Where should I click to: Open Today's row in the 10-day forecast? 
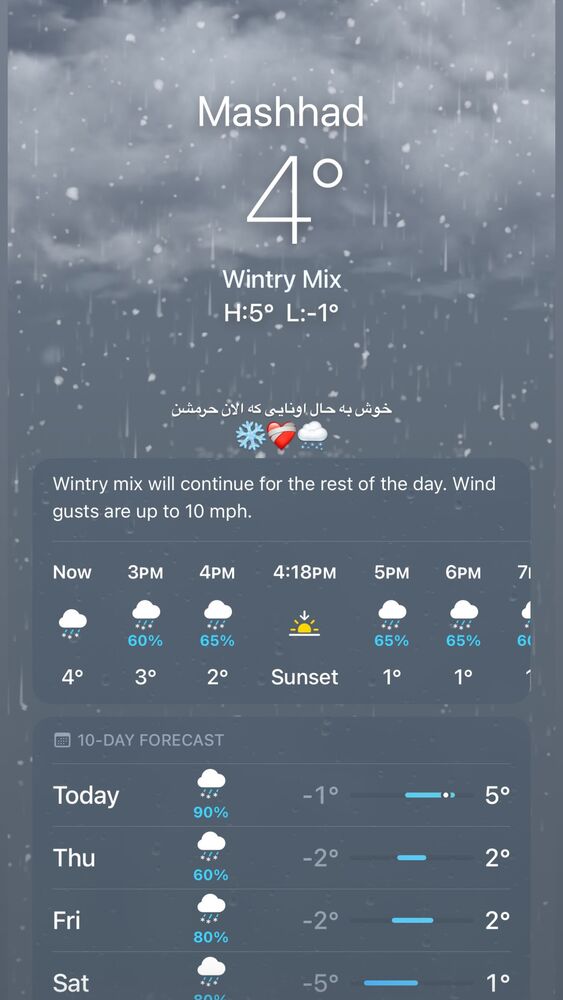coord(281,795)
